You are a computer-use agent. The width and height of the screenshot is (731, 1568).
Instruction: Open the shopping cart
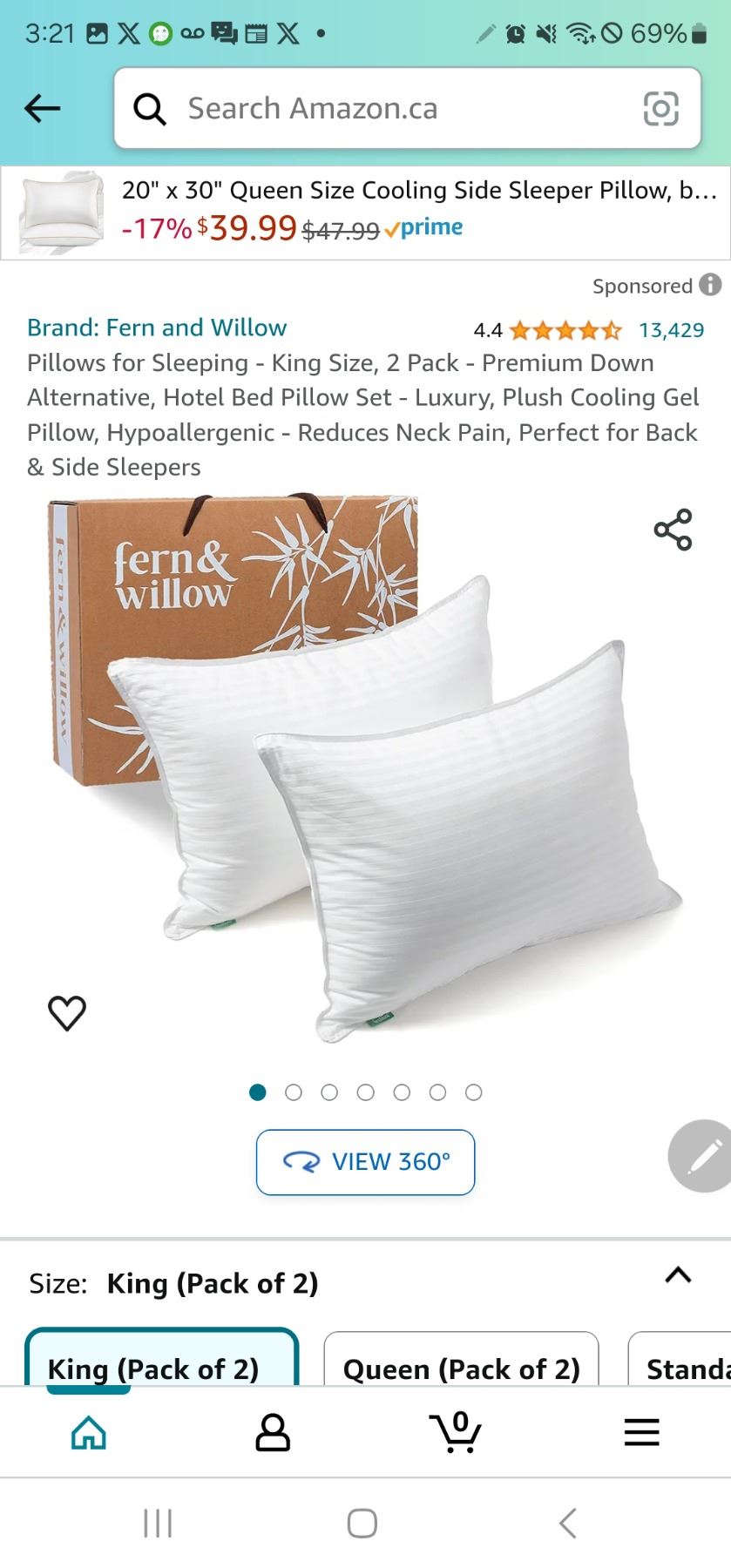[457, 1431]
